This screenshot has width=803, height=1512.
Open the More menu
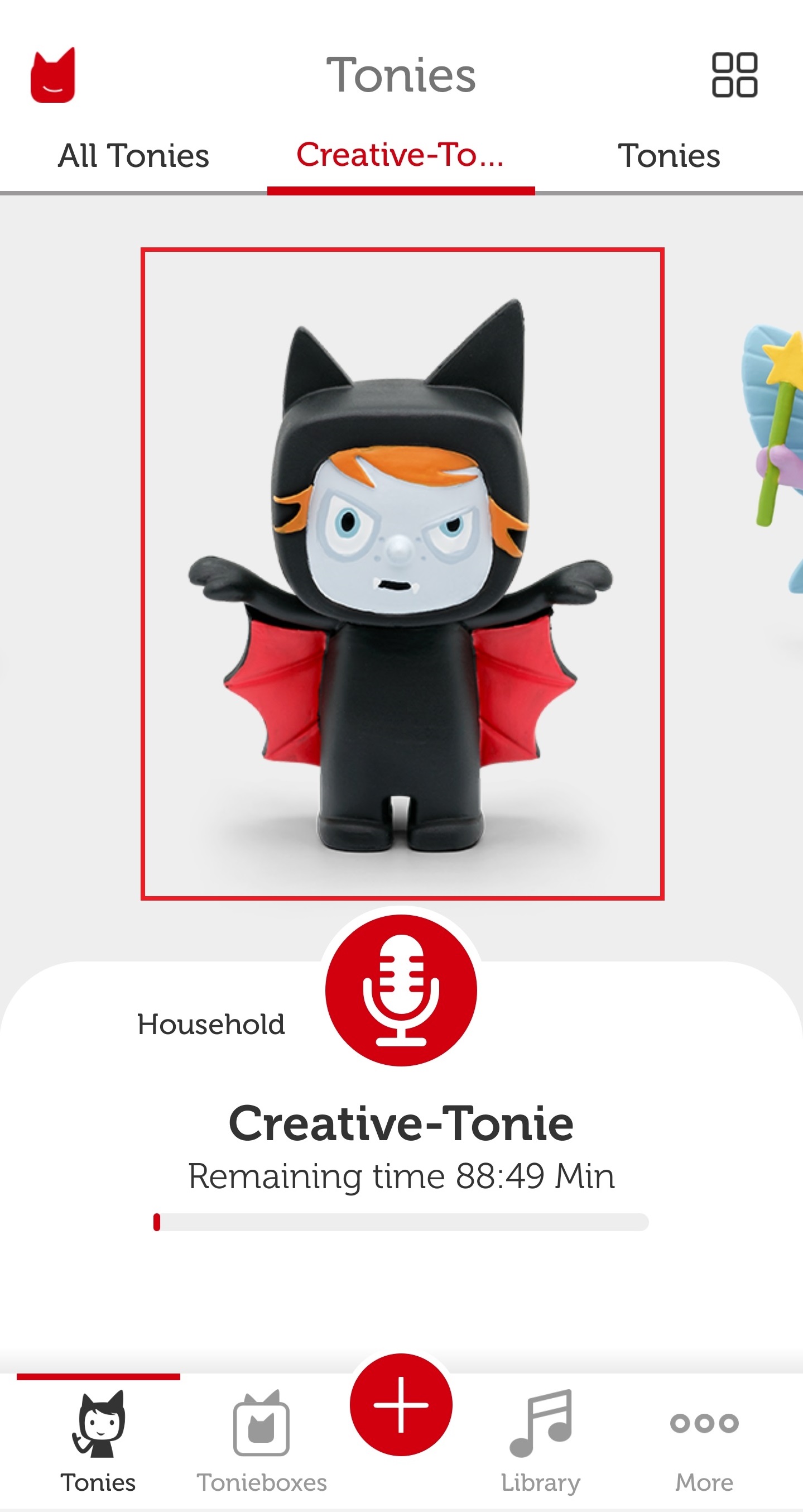point(704,1441)
